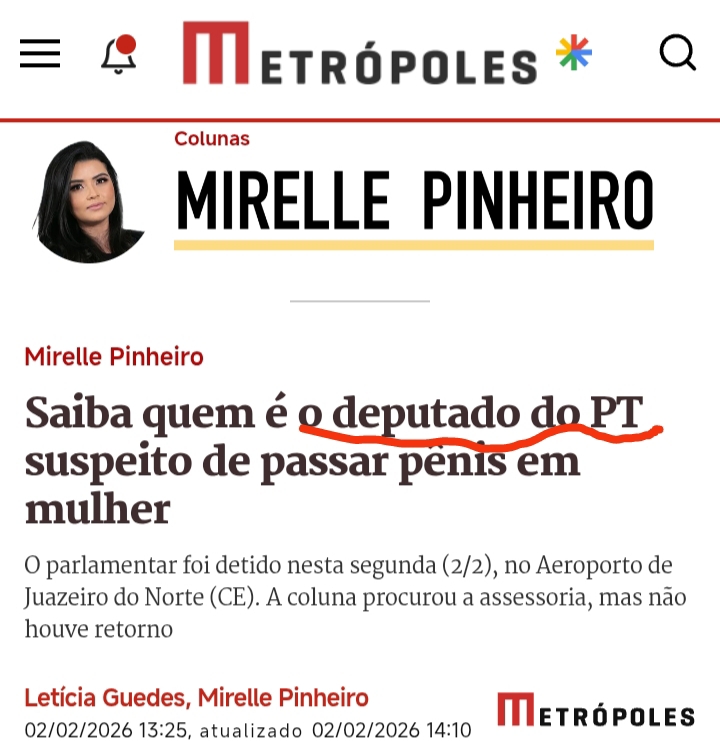
Task: Open the Mirelle Pinheiro author link in the byline
Action: [283, 698]
